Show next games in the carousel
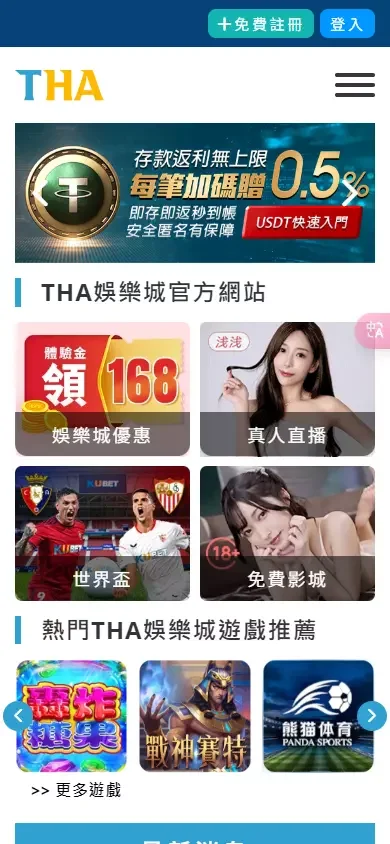390x844 pixels. (372, 716)
